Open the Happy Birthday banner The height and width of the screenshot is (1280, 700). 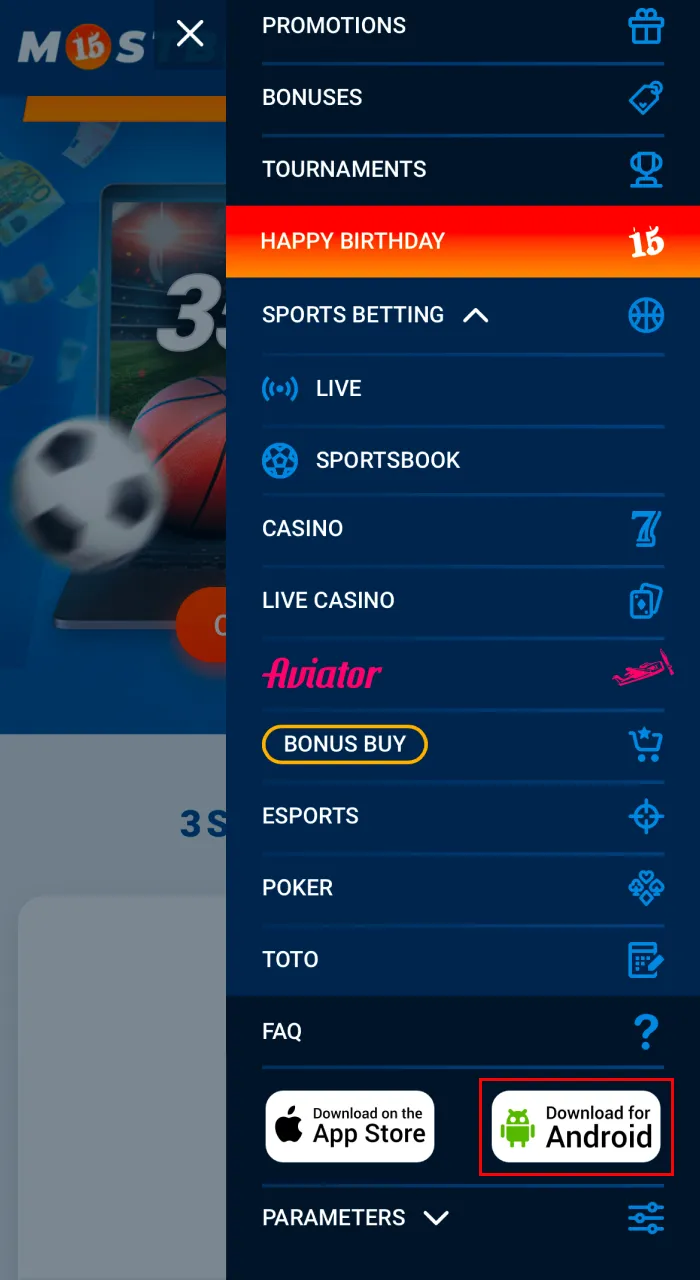click(352, 241)
